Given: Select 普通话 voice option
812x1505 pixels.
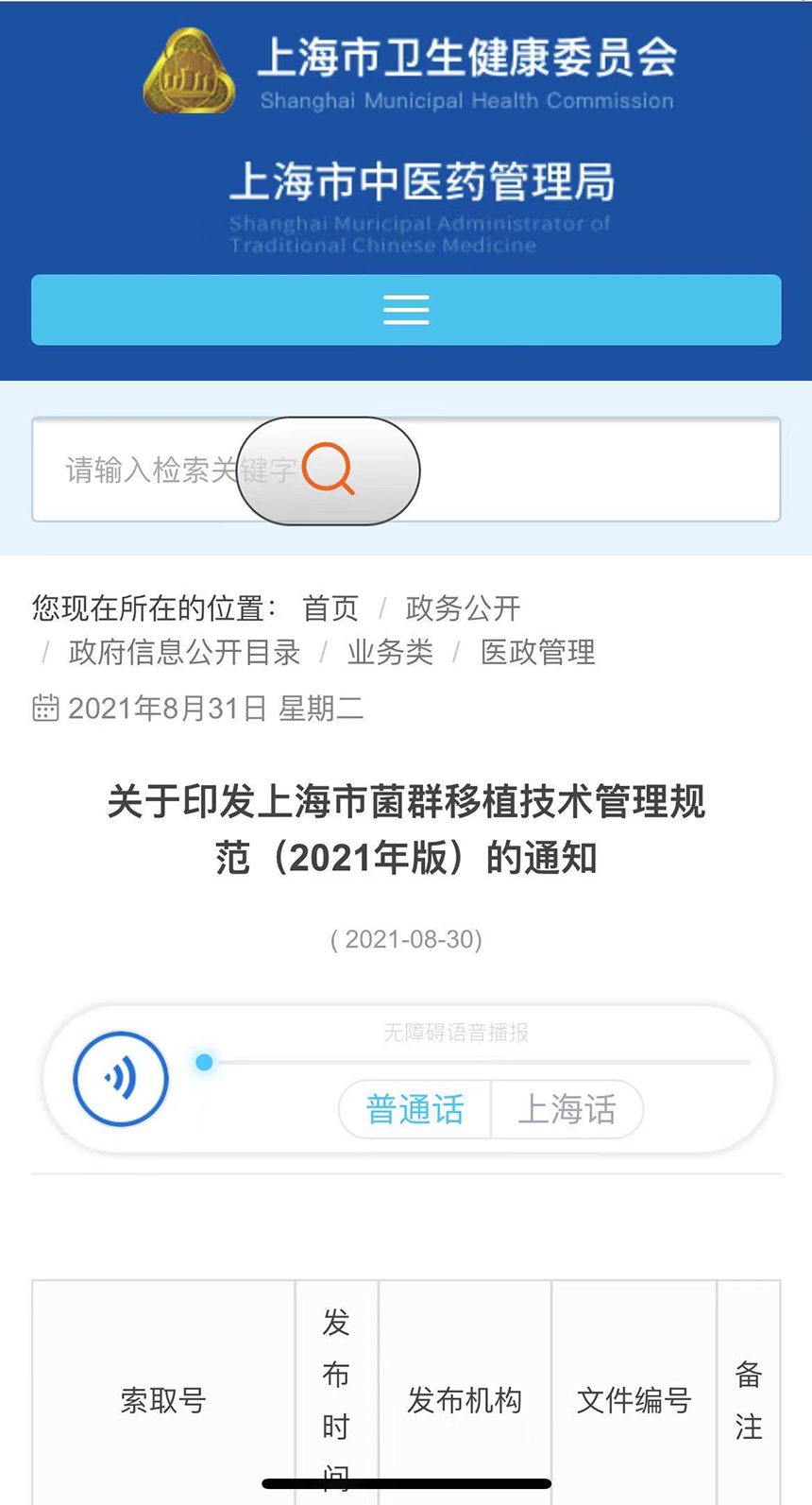Looking at the screenshot, I should tap(415, 1109).
